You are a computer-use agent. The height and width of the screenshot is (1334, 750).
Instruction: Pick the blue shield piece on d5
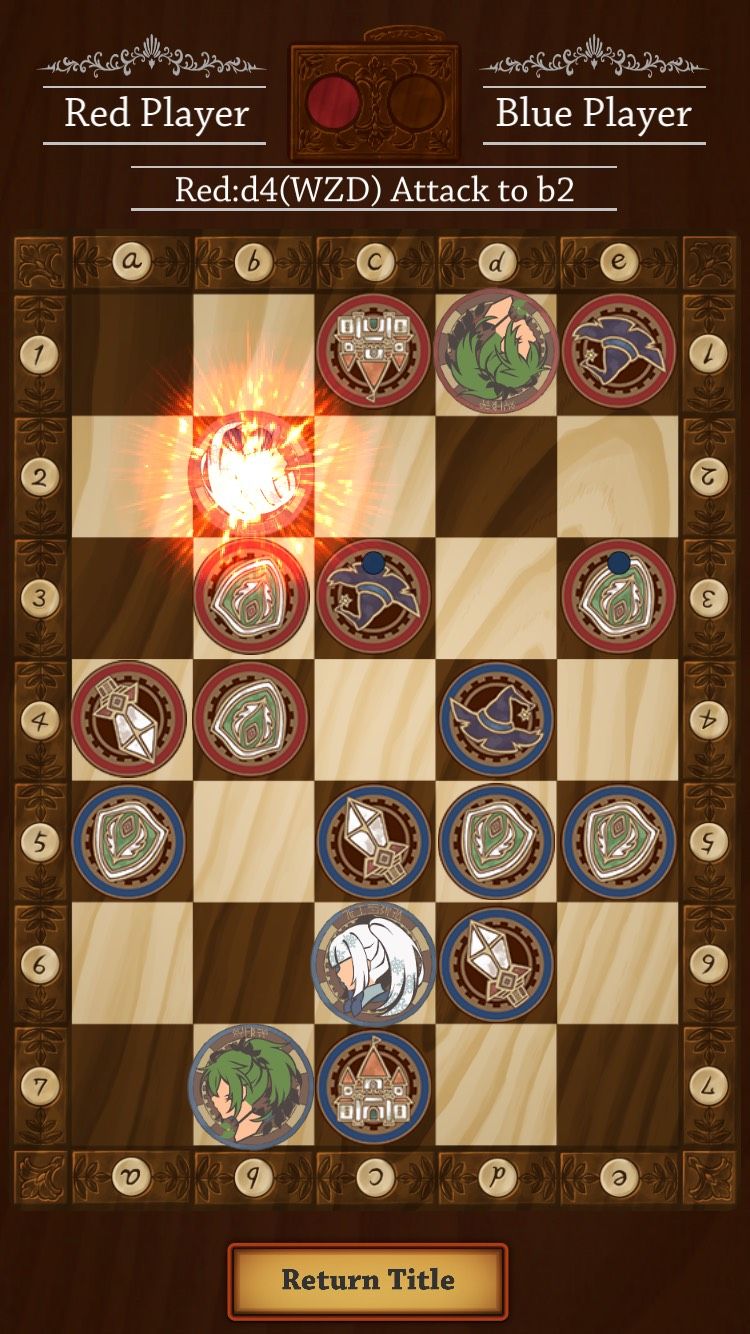(x=497, y=842)
